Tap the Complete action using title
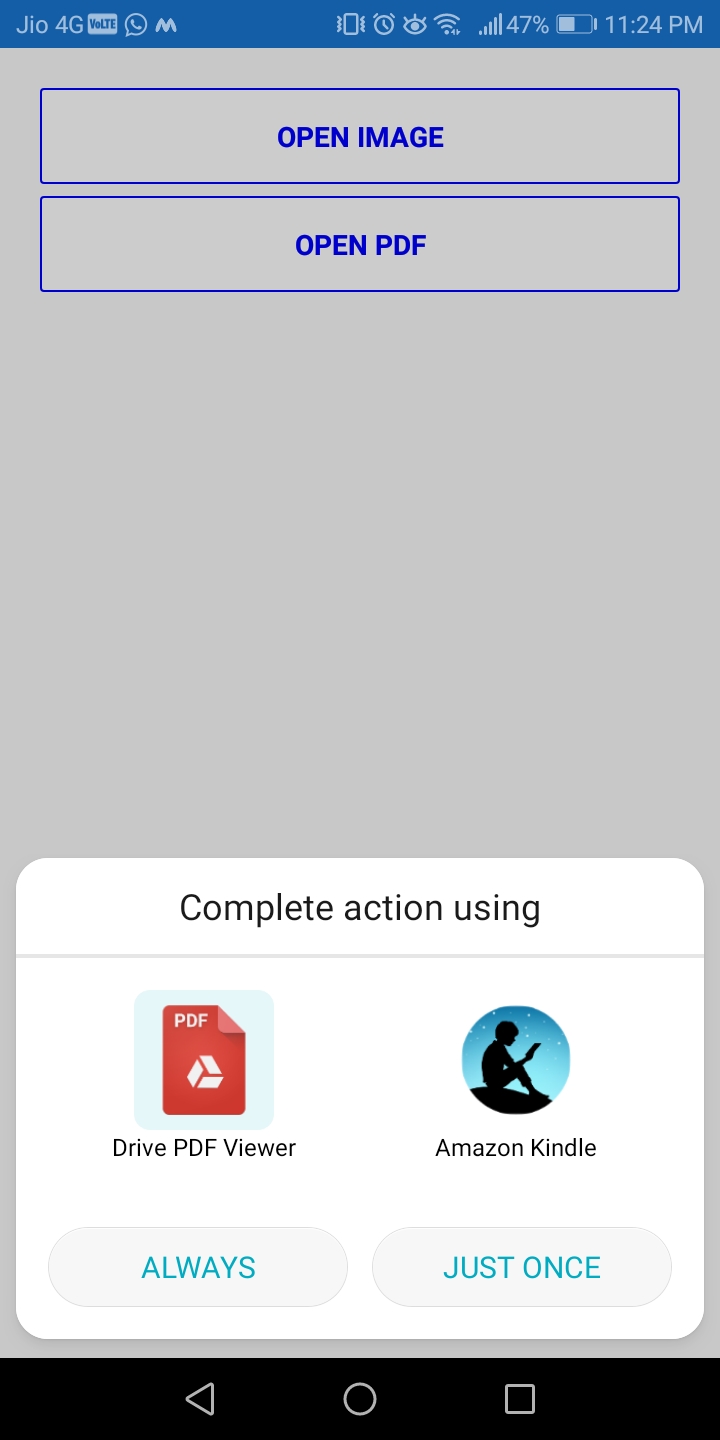Screen dimensions: 720x1440 [x=359, y=907]
